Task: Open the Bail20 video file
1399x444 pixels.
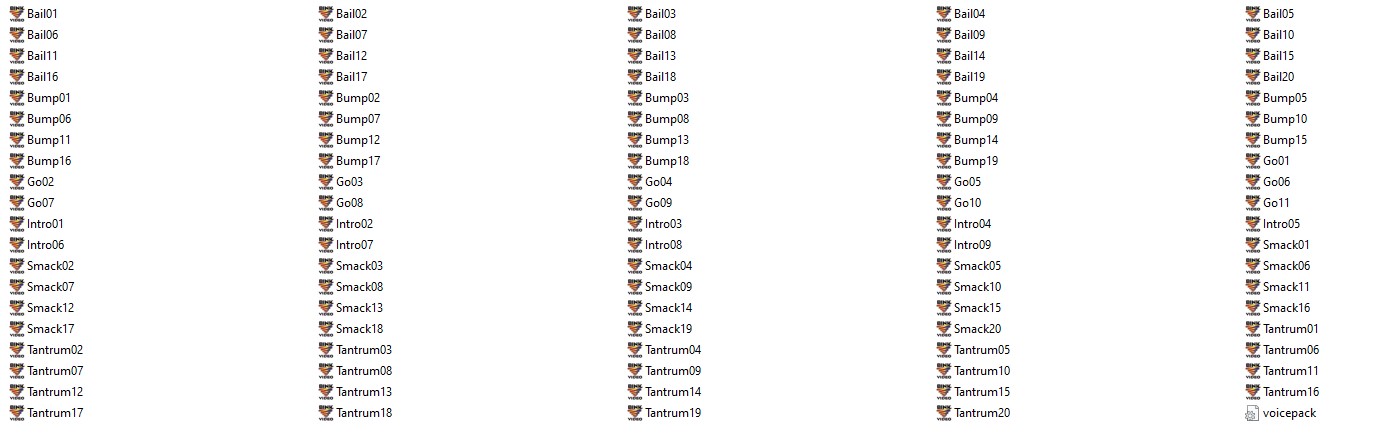Action: (x=1278, y=77)
